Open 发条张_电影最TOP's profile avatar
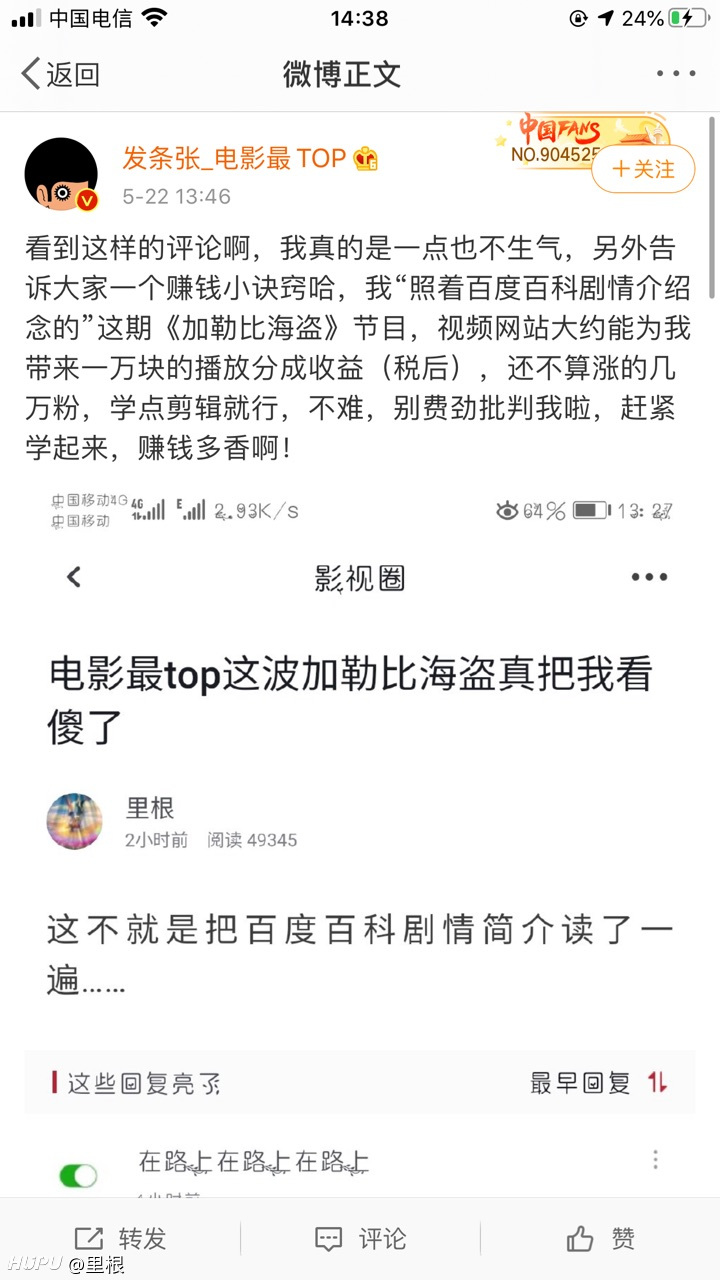The image size is (720, 1280). click(x=61, y=175)
